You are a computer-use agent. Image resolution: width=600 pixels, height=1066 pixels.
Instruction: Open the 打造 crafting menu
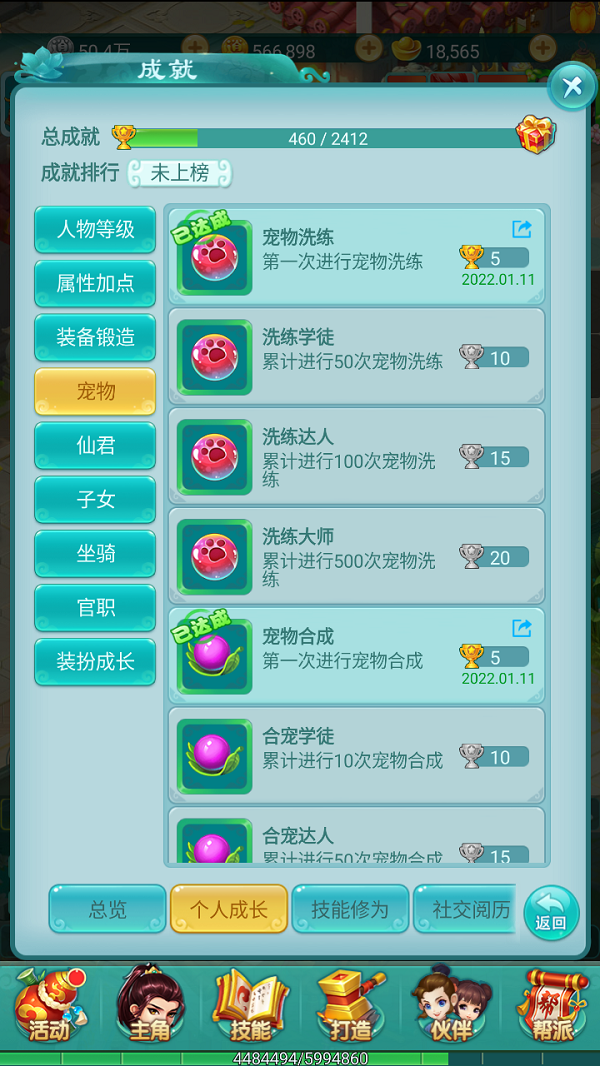click(350, 1004)
